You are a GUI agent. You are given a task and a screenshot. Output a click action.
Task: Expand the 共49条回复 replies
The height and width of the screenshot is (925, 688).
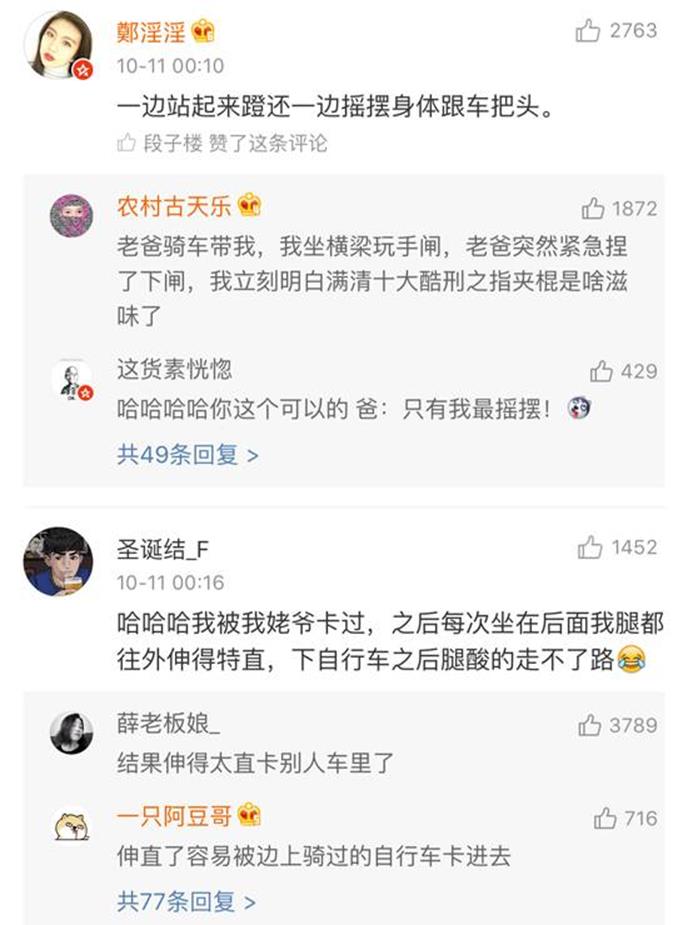(x=188, y=455)
